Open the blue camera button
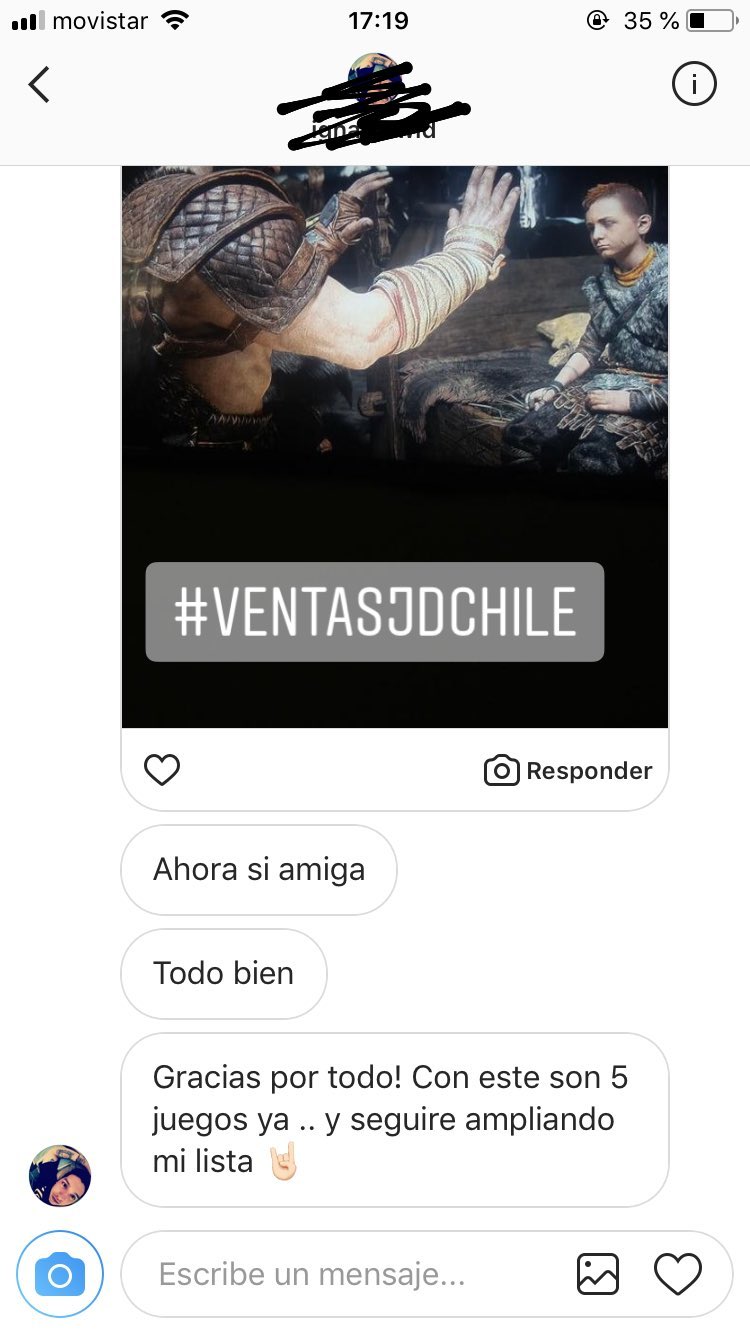The width and height of the screenshot is (750, 1334). [x=60, y=1274]
